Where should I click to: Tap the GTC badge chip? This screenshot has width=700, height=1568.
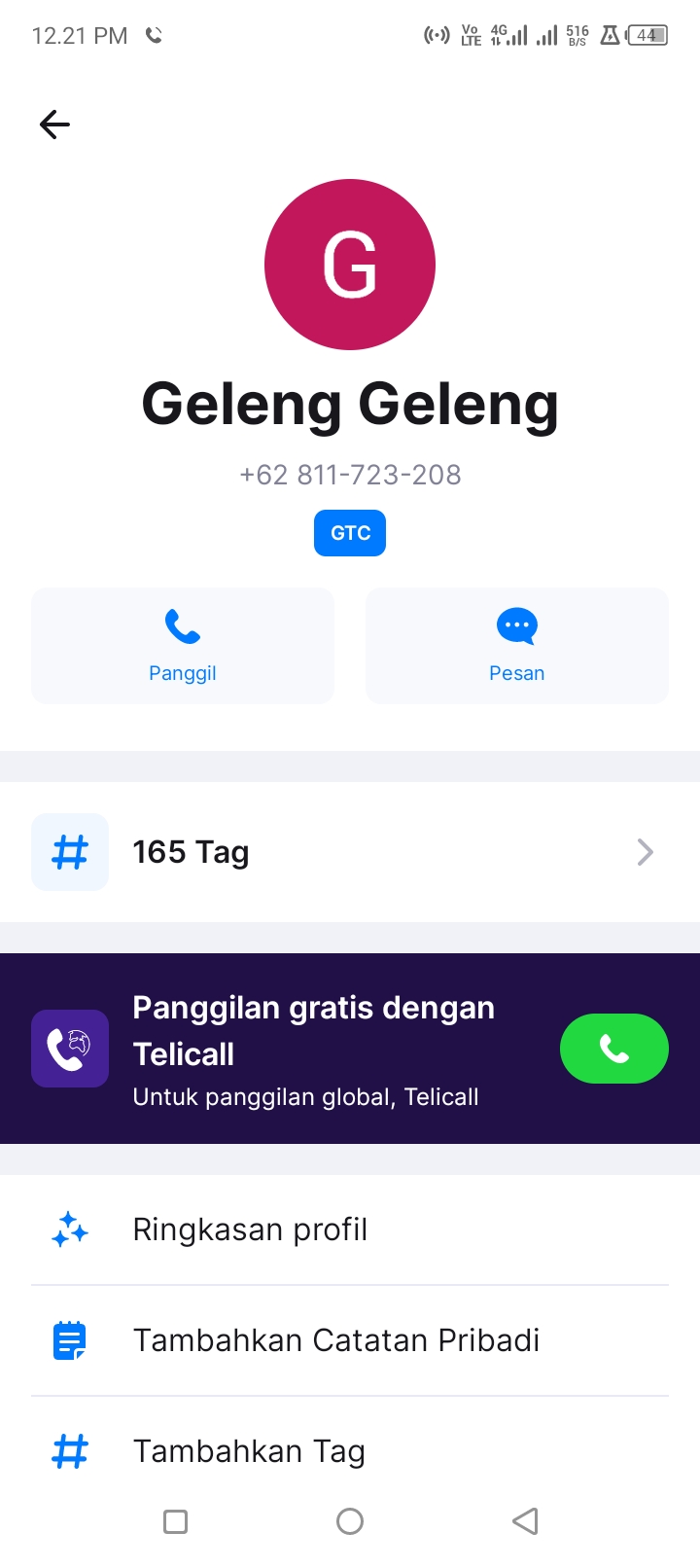click(x=350, y=533)
